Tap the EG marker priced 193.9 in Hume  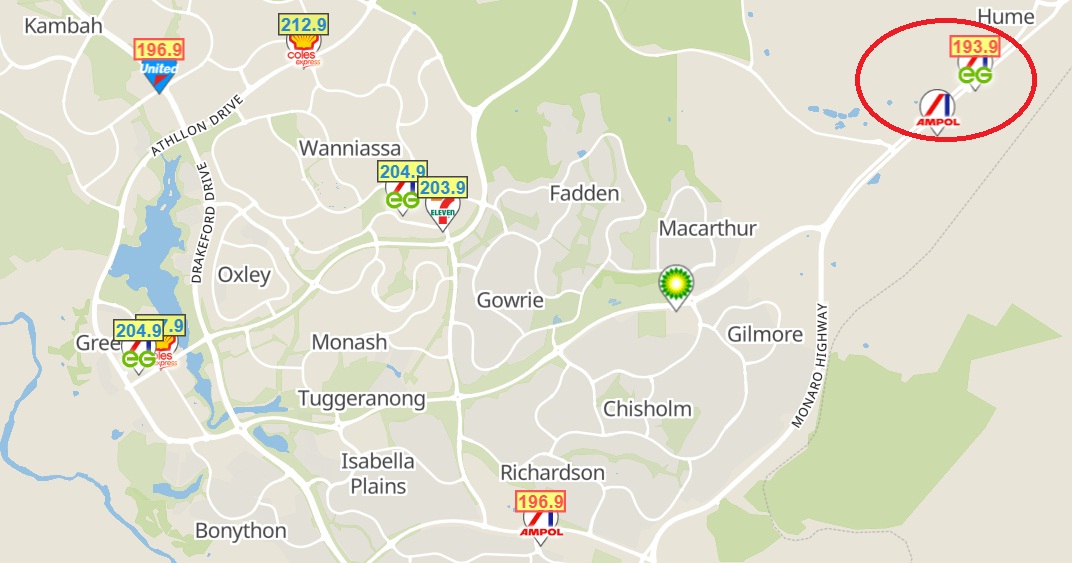tap(976, 72)
